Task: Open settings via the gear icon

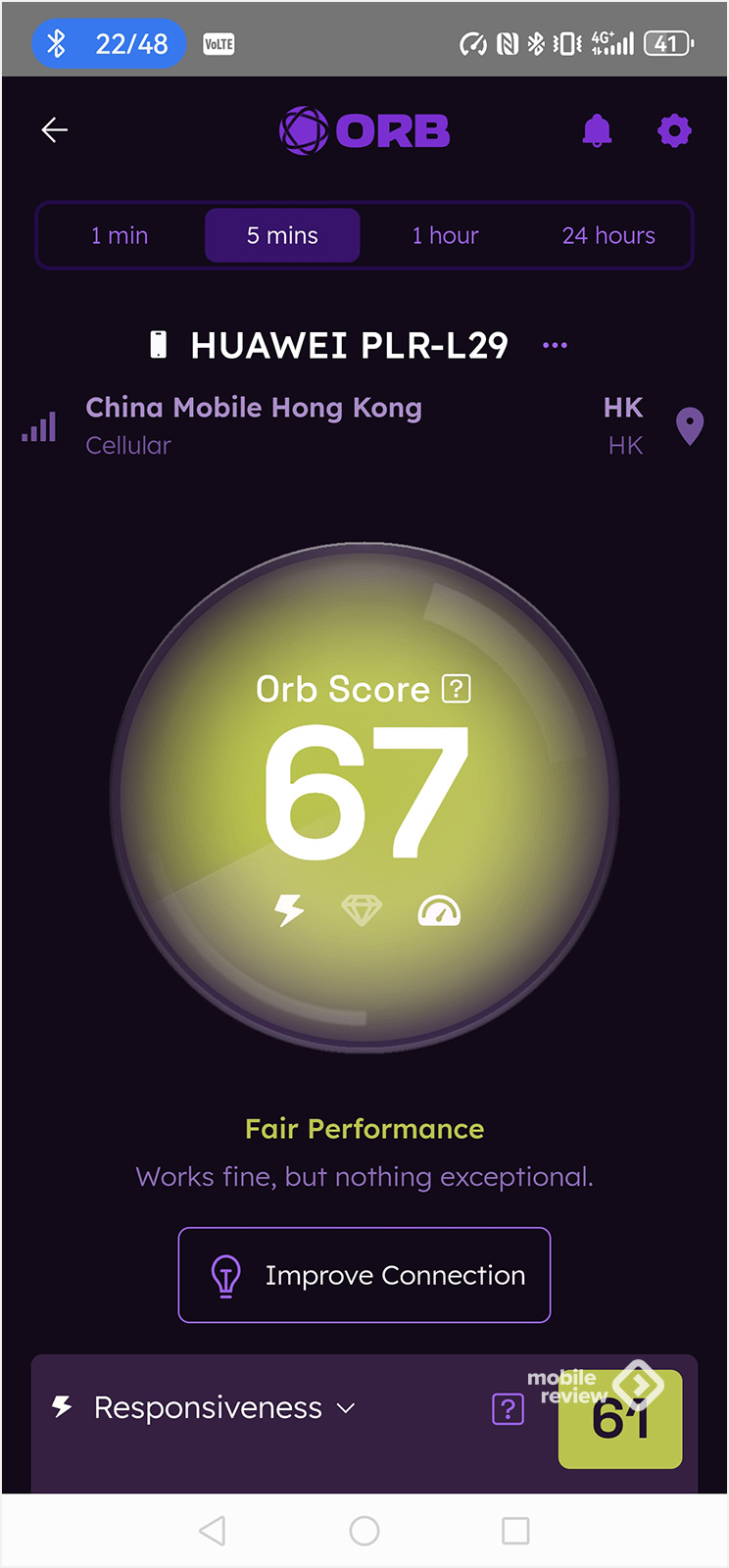Action: [674, 130]
